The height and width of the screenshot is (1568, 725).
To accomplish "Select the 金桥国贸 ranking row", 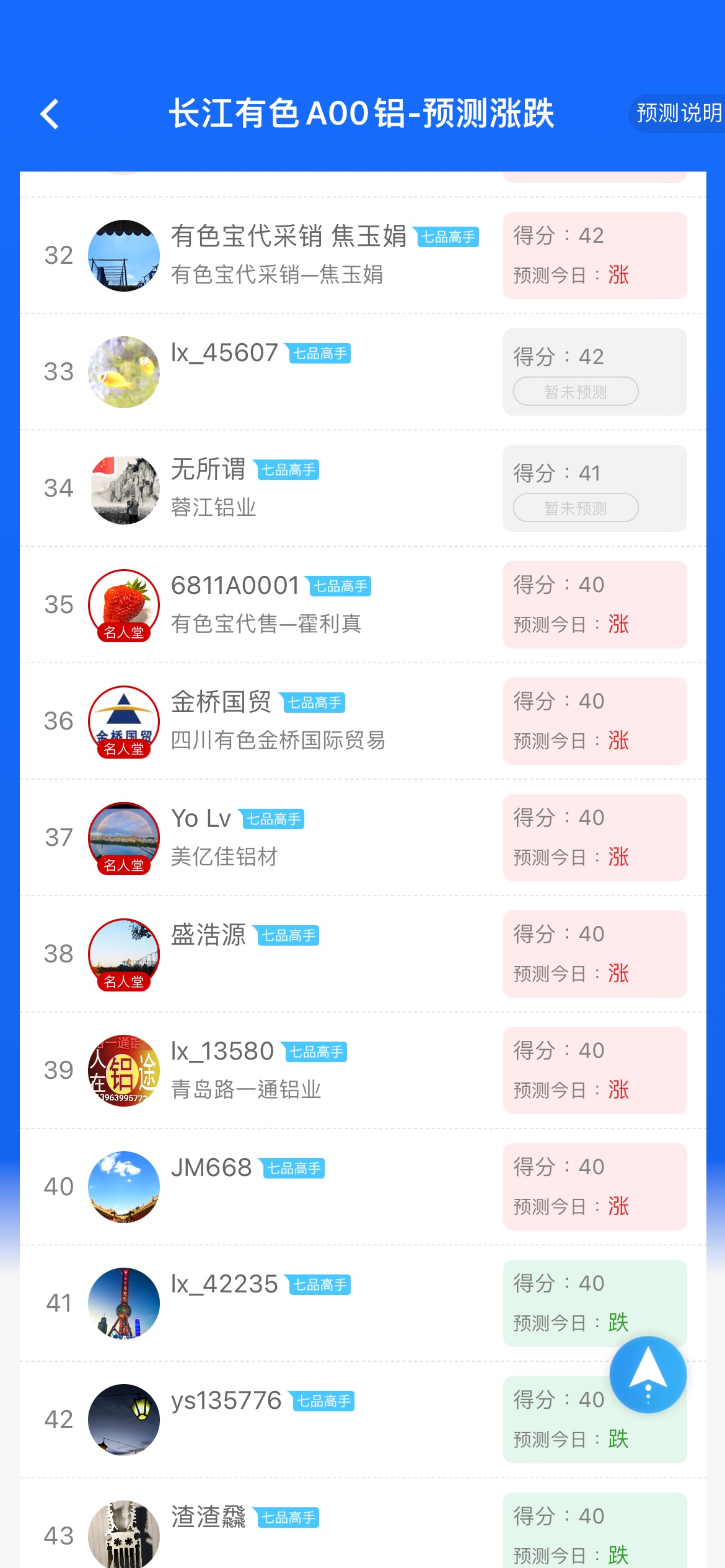I will (363, 721).
